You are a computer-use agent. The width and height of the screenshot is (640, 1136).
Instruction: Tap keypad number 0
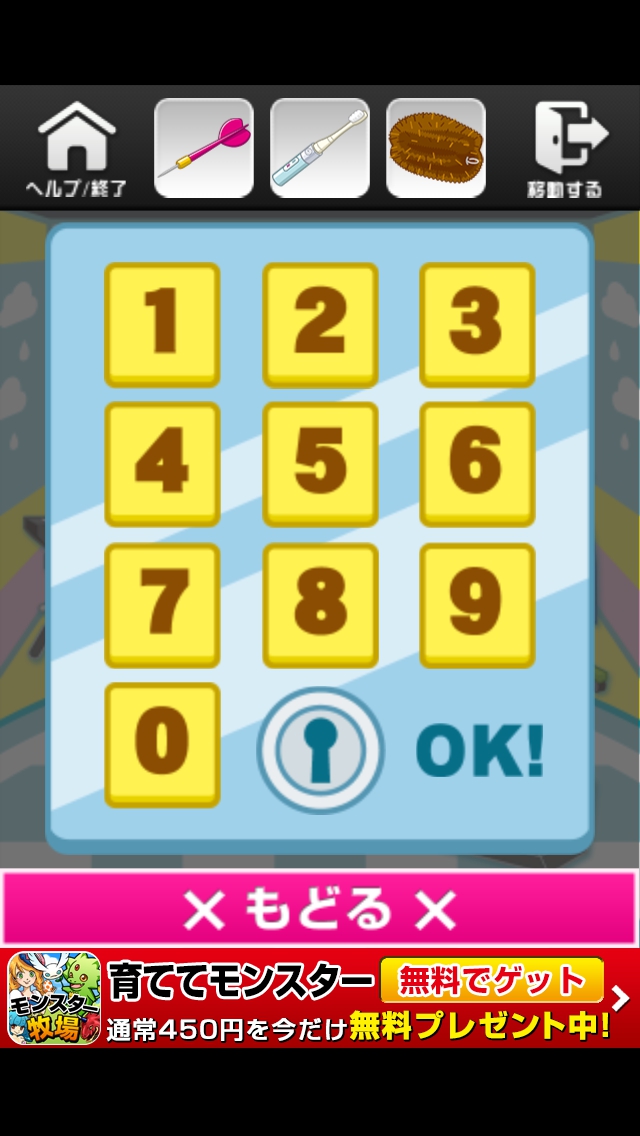point(162,744)
